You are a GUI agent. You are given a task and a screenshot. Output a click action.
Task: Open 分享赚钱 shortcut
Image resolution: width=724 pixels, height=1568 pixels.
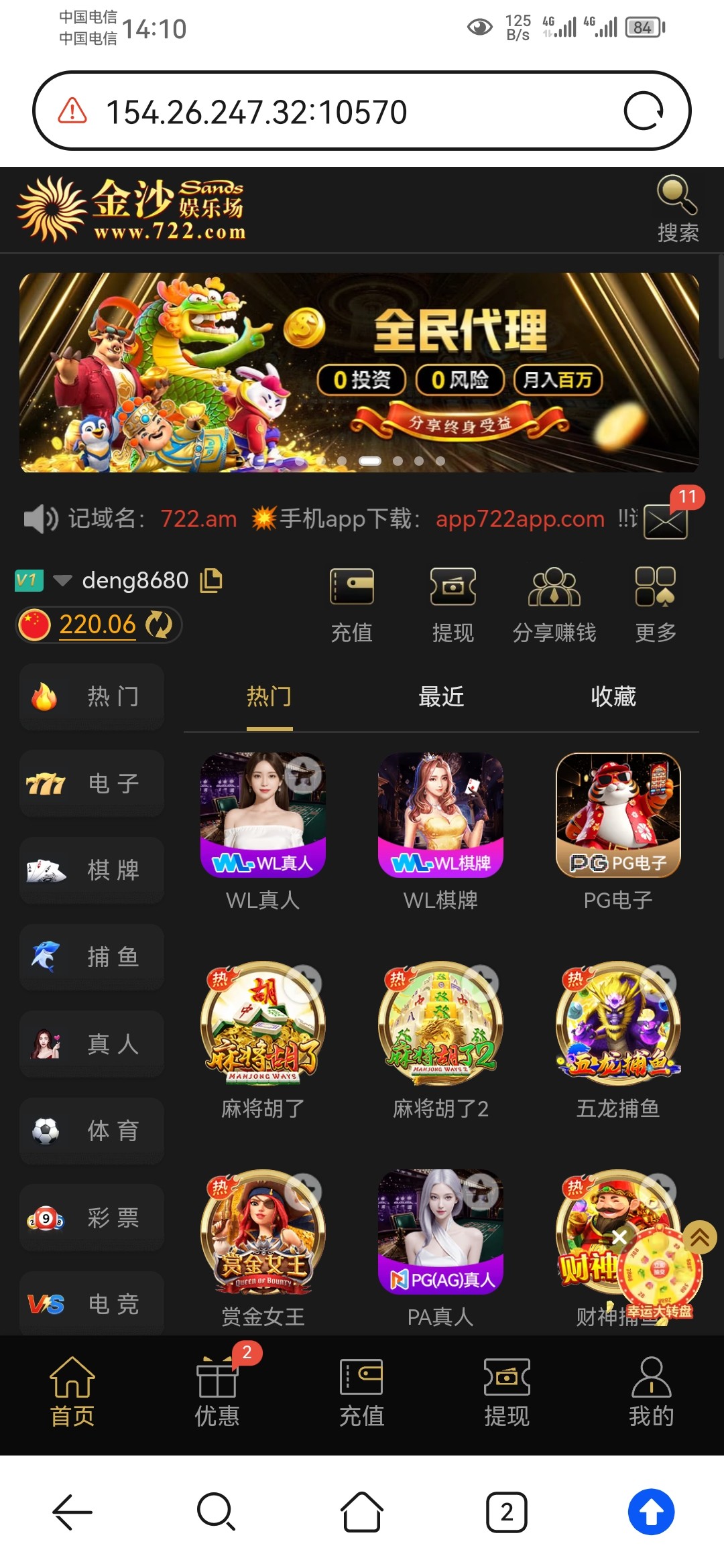pyautogui.click(x=554, y=604)
